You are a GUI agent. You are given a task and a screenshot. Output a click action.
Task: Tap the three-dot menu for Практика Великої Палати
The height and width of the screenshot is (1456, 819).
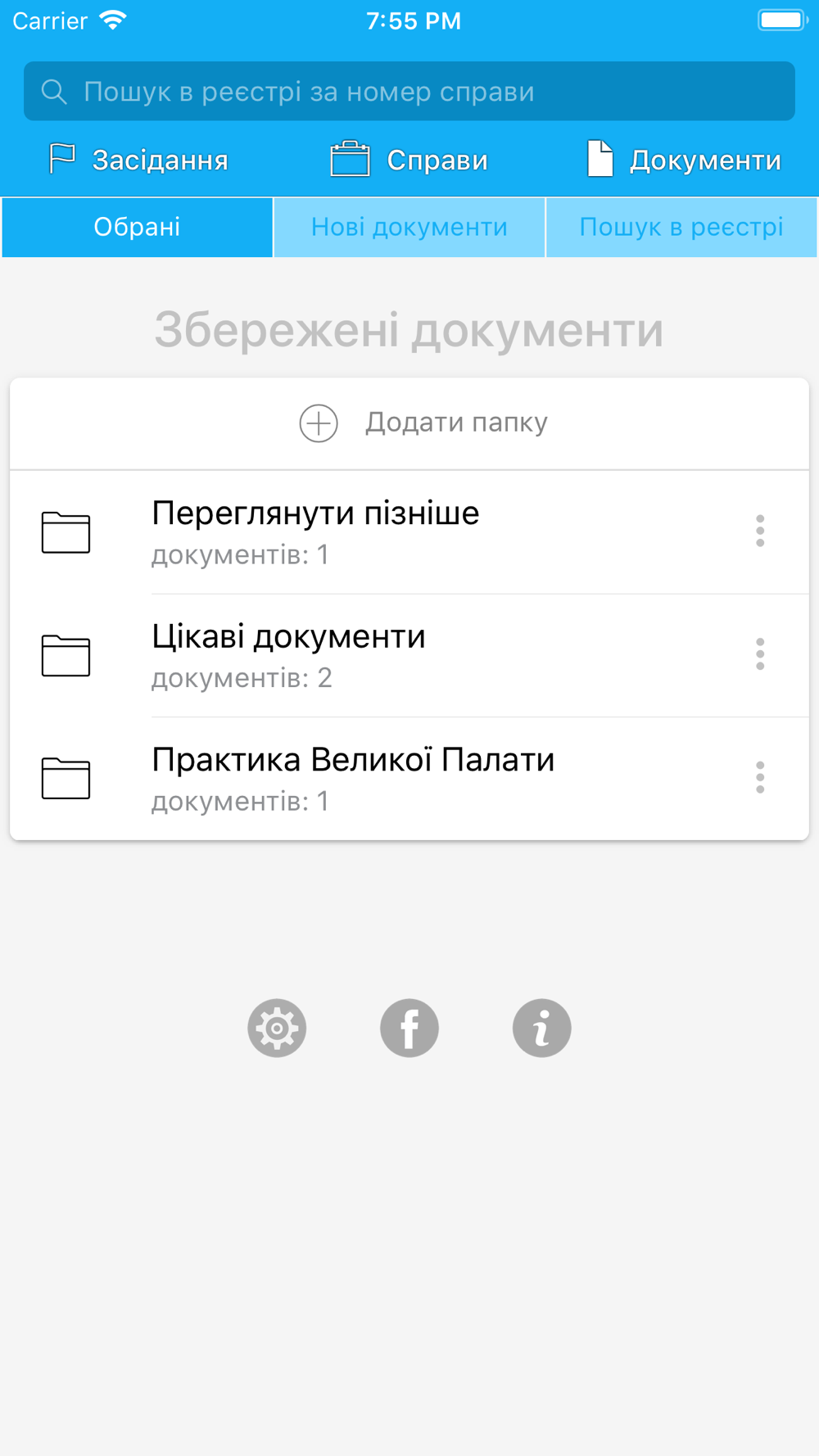click(x=760, y=777)
